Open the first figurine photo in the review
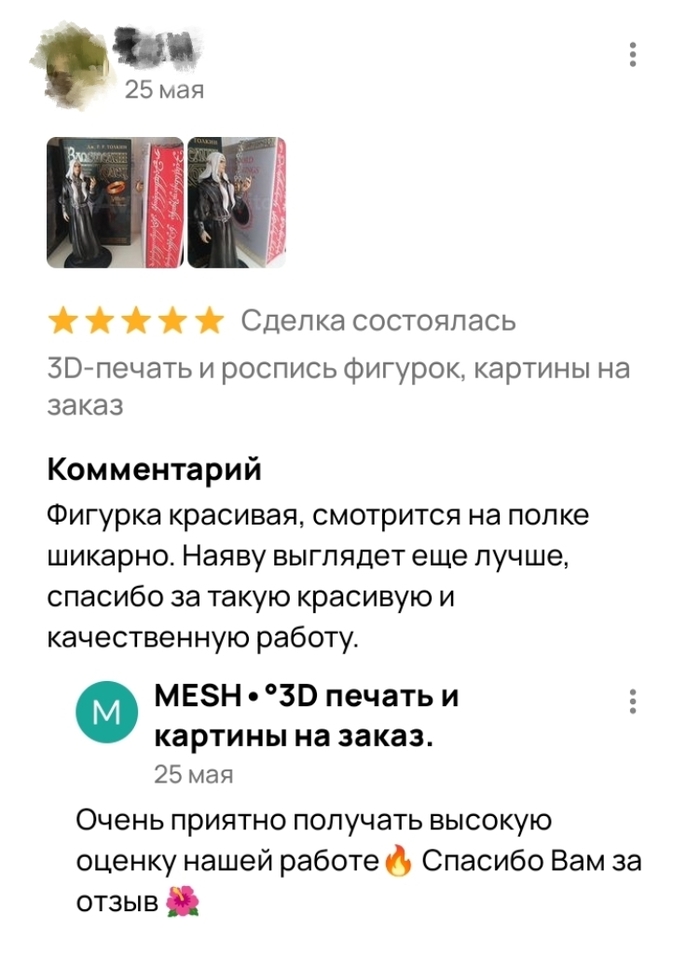Viewport: 700px width, 954px height. (115, 203)
